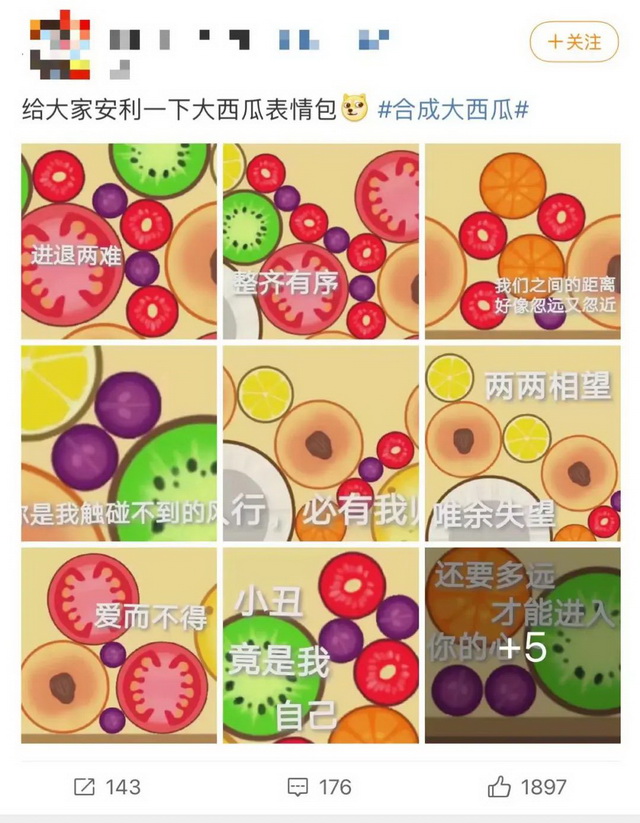This screenshot has height=823, width=640.
Task: Open the image captioned 必有我
Action: (320, 443)
